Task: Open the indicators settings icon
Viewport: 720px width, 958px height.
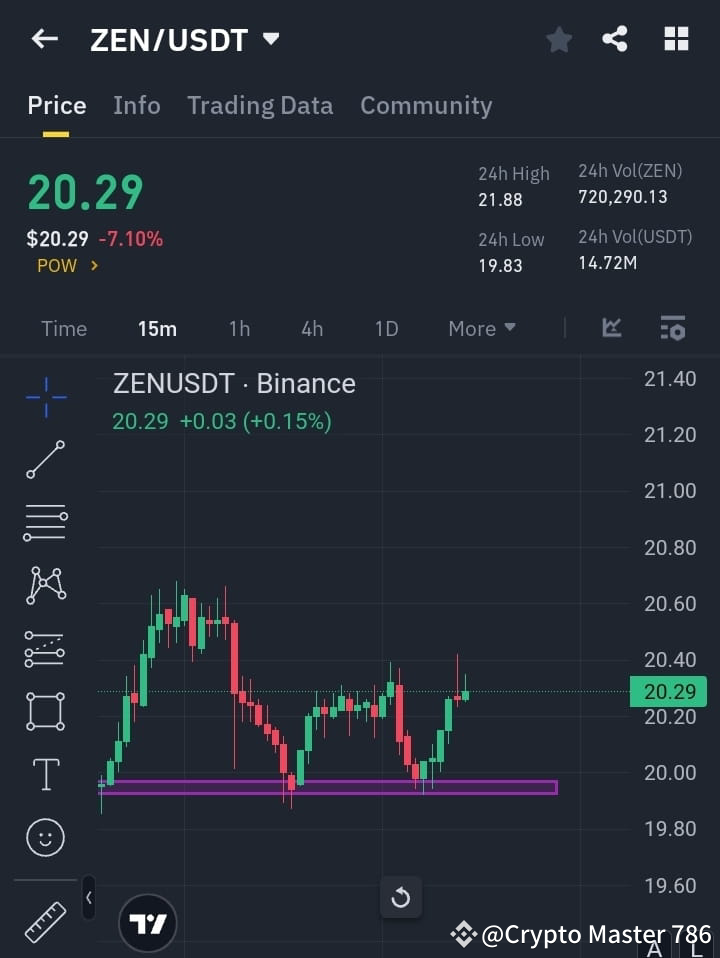Action: click(672, 328)
